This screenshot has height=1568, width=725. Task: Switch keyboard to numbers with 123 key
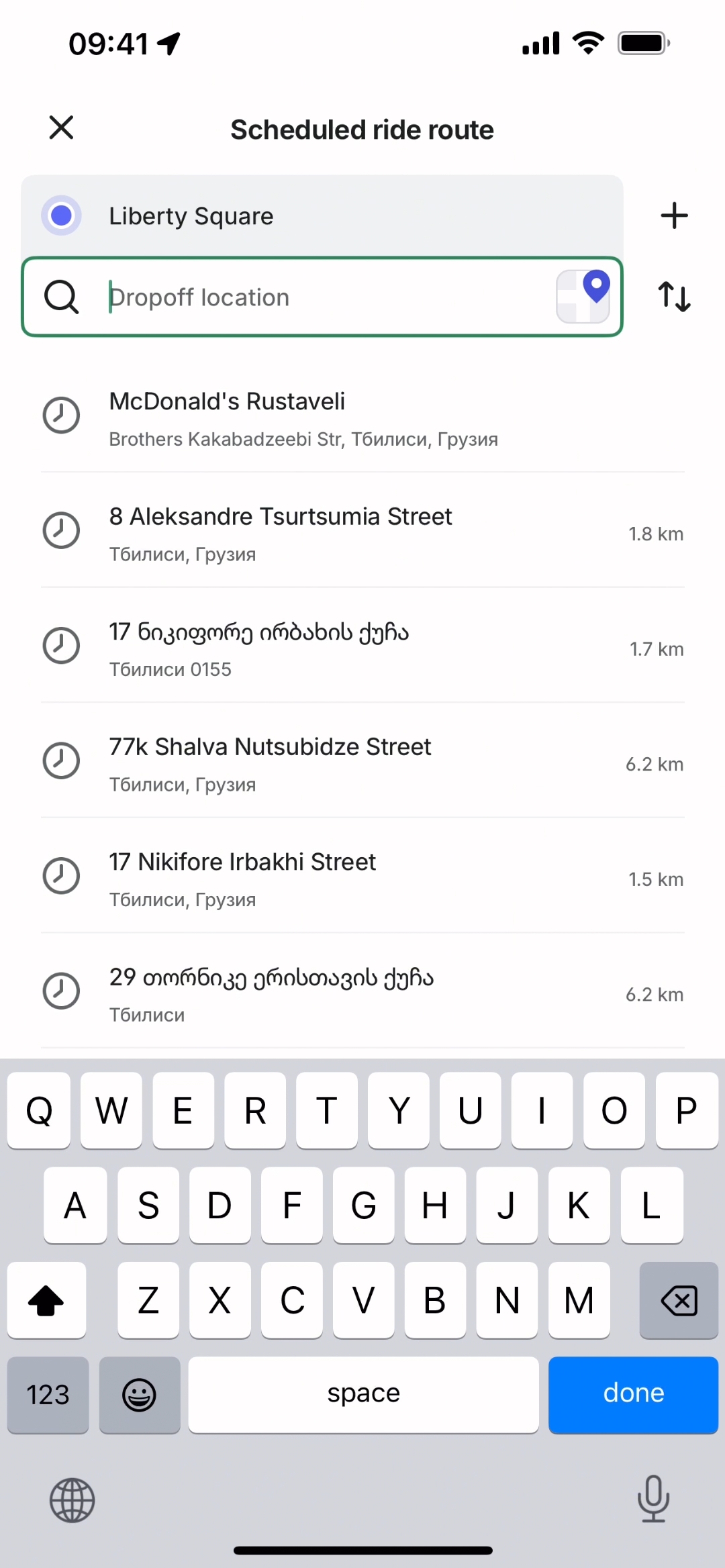pyautogui.click(x=48, y=1394)
